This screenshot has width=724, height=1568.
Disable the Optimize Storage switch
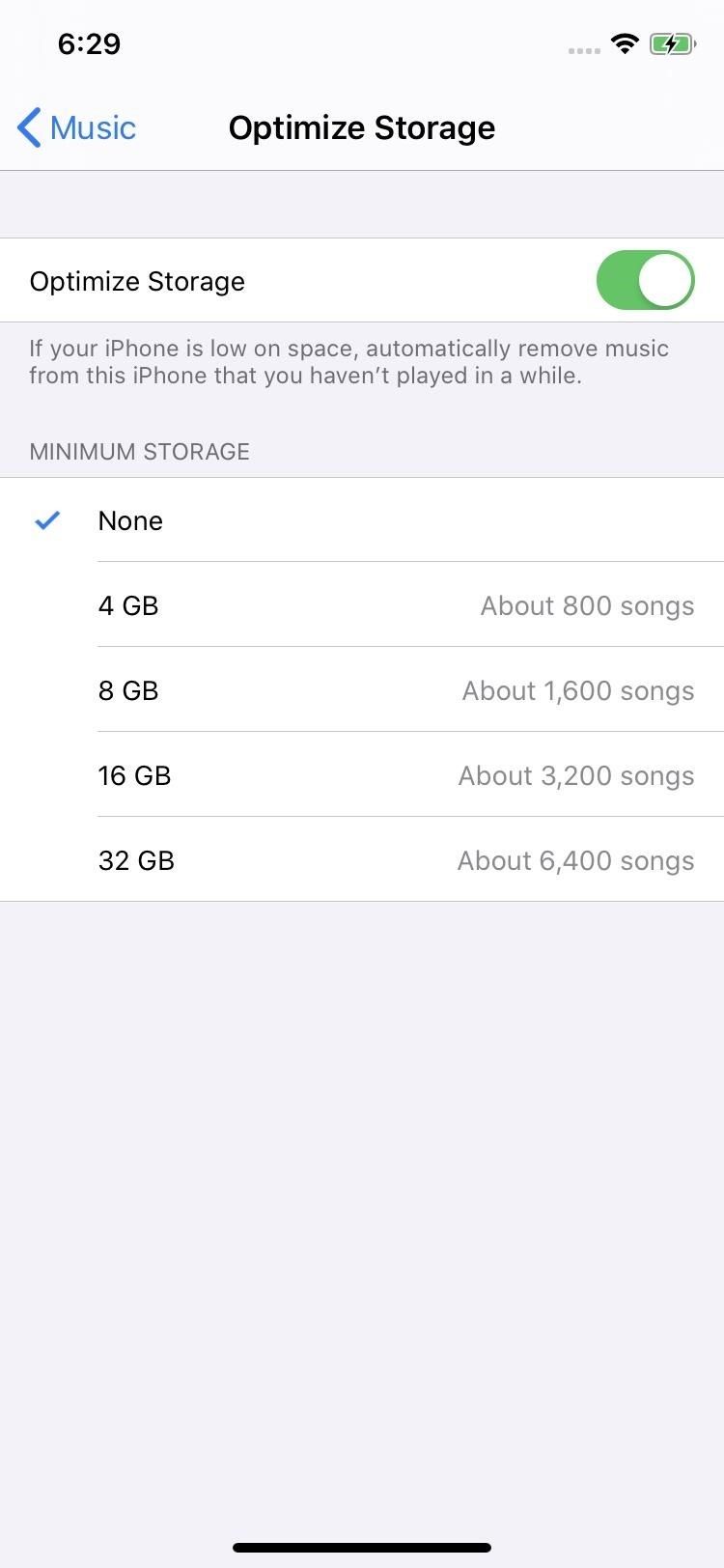645,280
